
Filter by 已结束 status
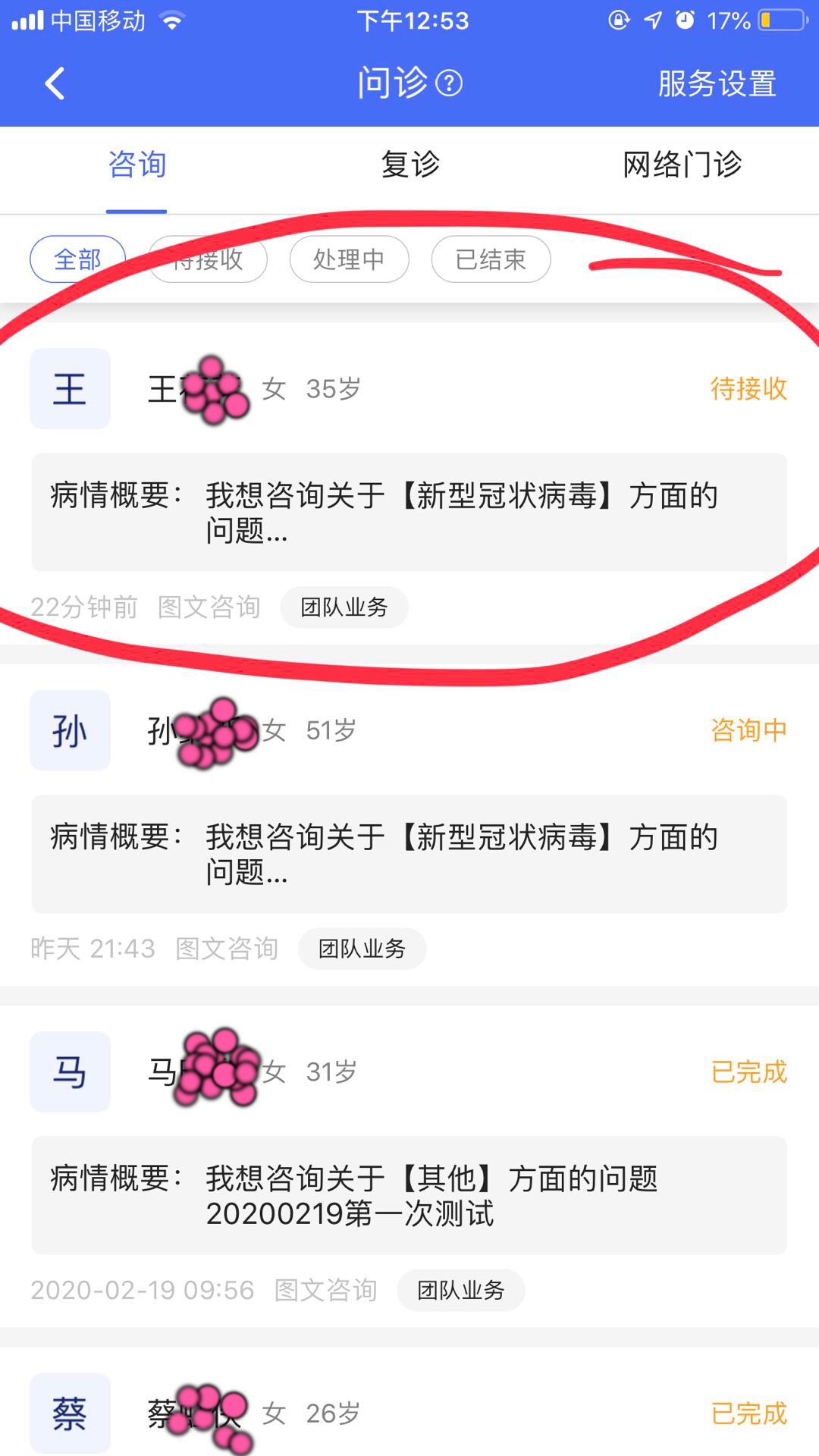[491, 259]
